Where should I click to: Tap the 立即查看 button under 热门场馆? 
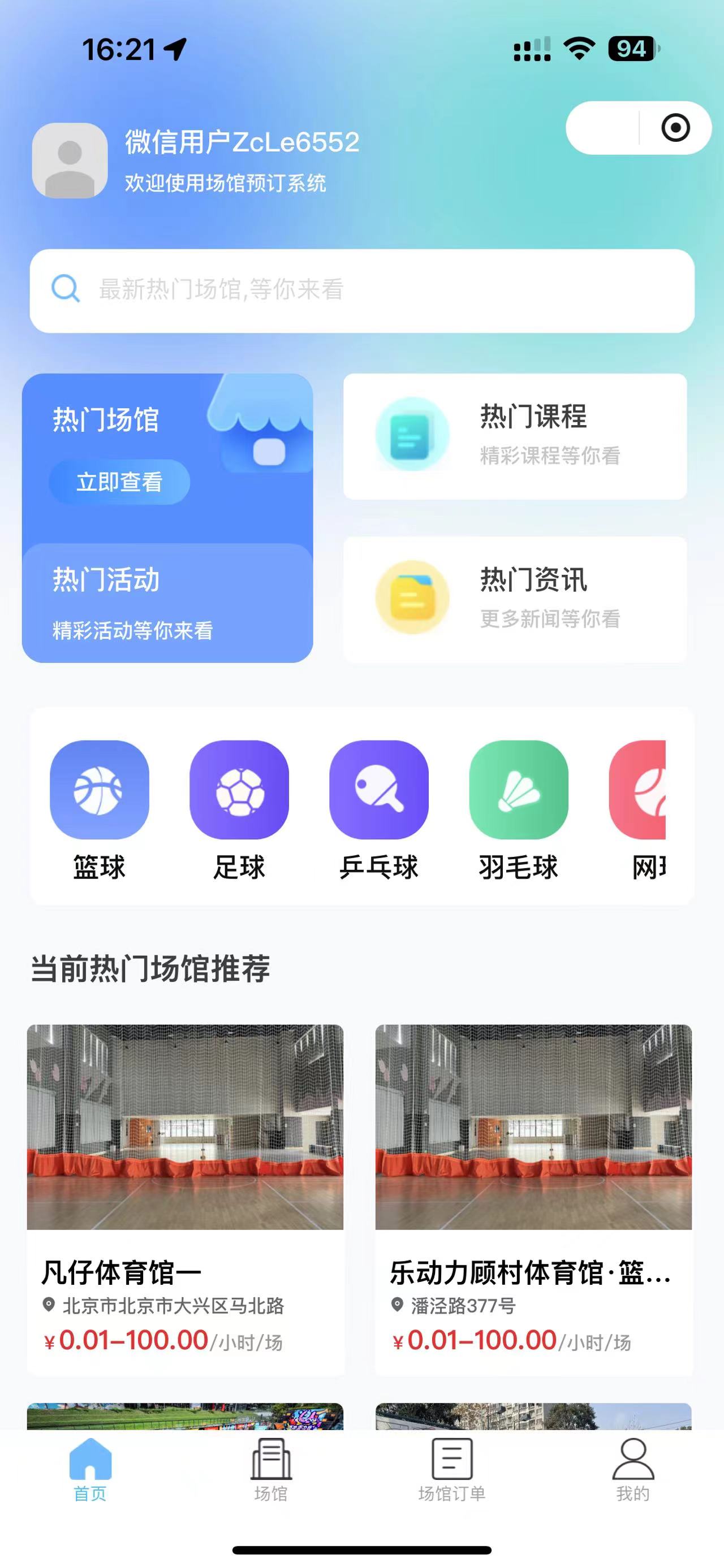[119, 482]
